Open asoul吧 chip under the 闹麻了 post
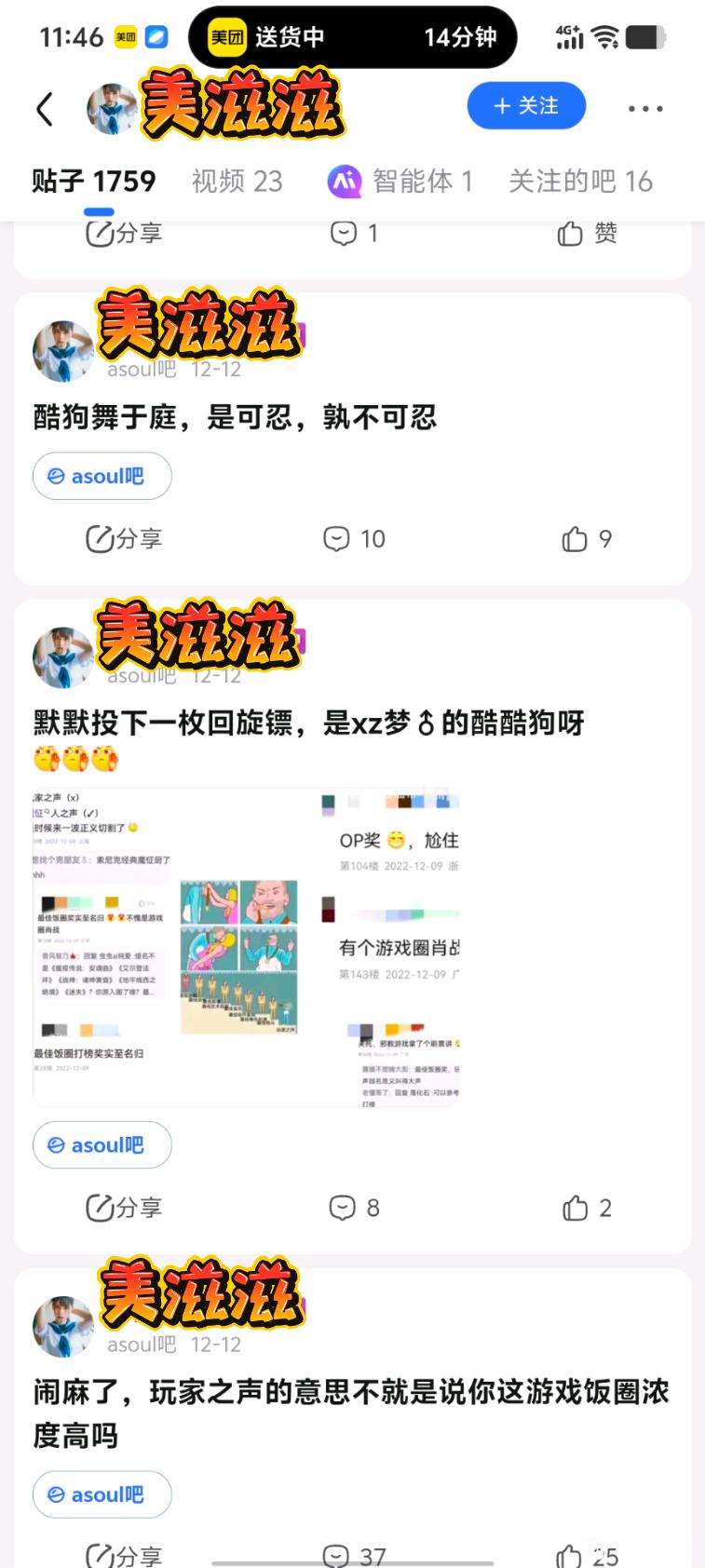The image size is (705, 1568). pos(102,1494)
